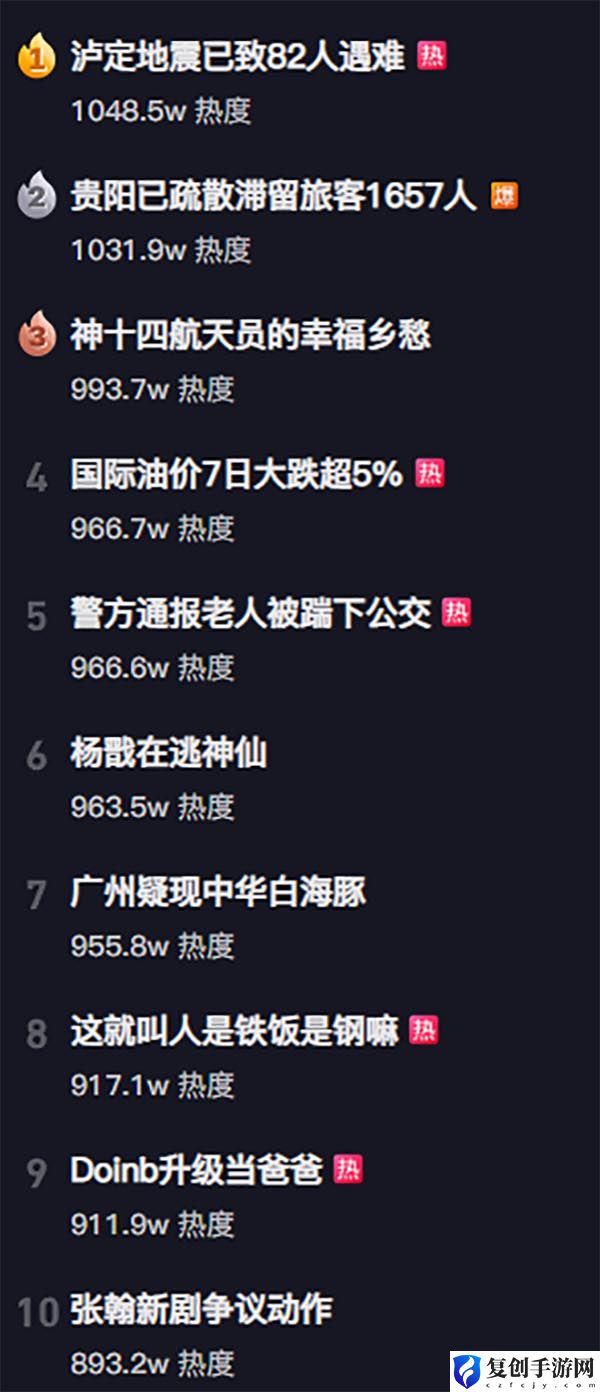View the topic 广州疑现中华白海豚
This screenshot has width=600, height=1392.
218,891
